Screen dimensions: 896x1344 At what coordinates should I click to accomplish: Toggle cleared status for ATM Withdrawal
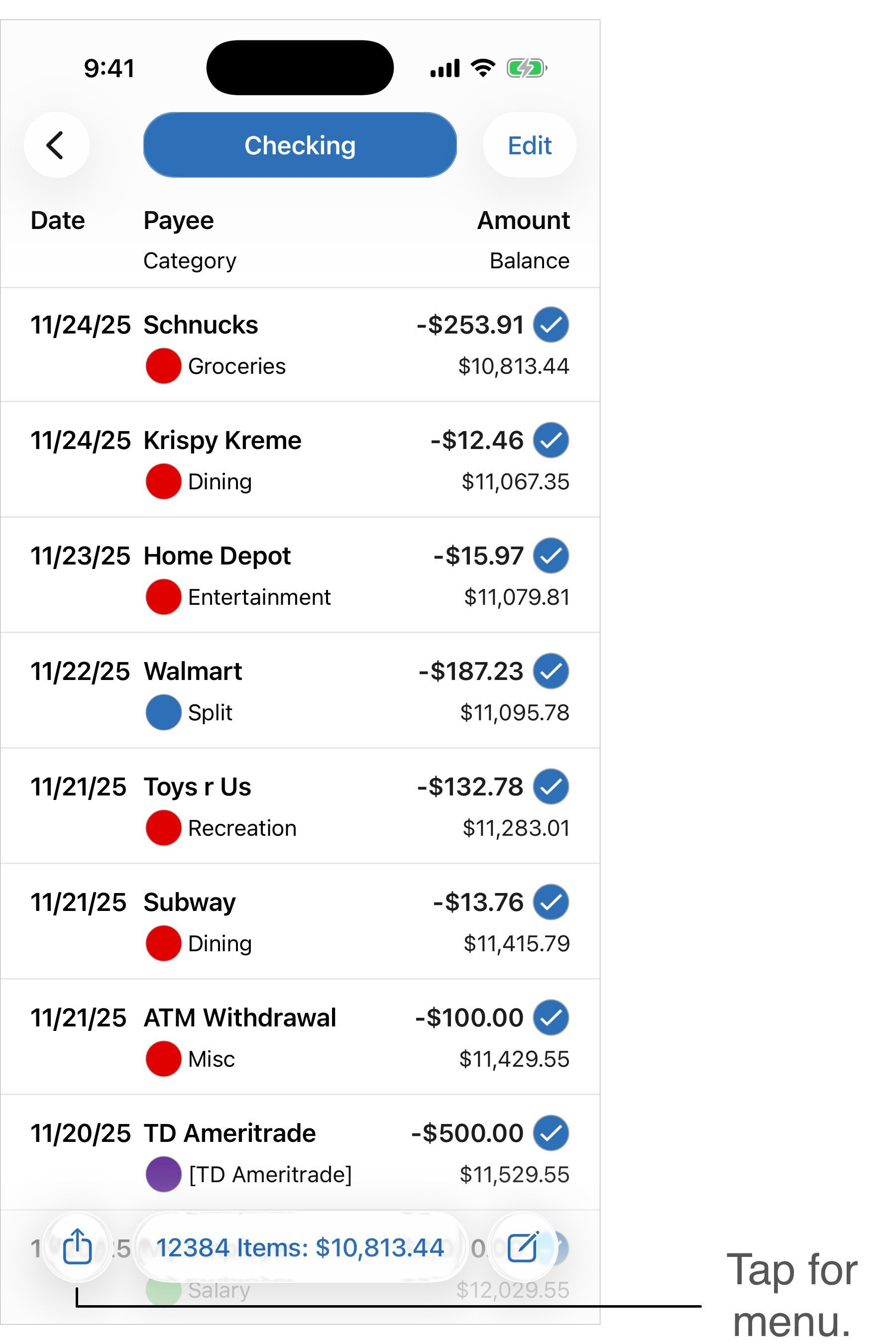551,1017
